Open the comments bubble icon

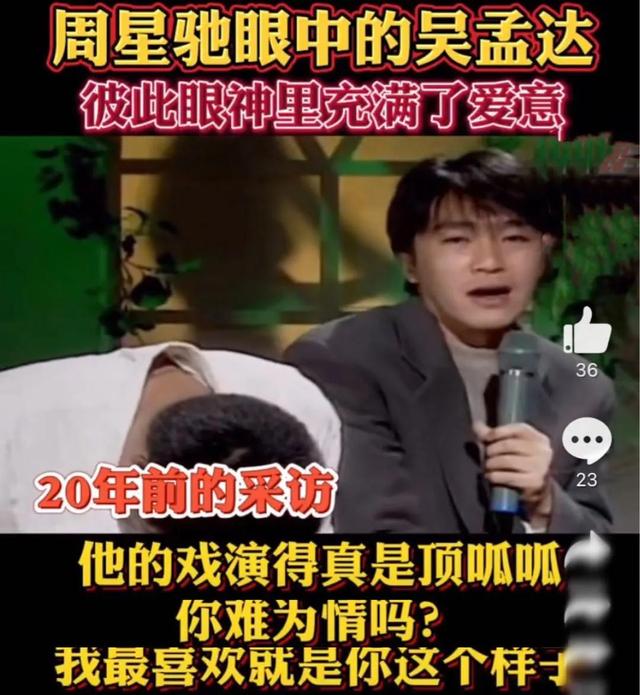pos(587,441)
